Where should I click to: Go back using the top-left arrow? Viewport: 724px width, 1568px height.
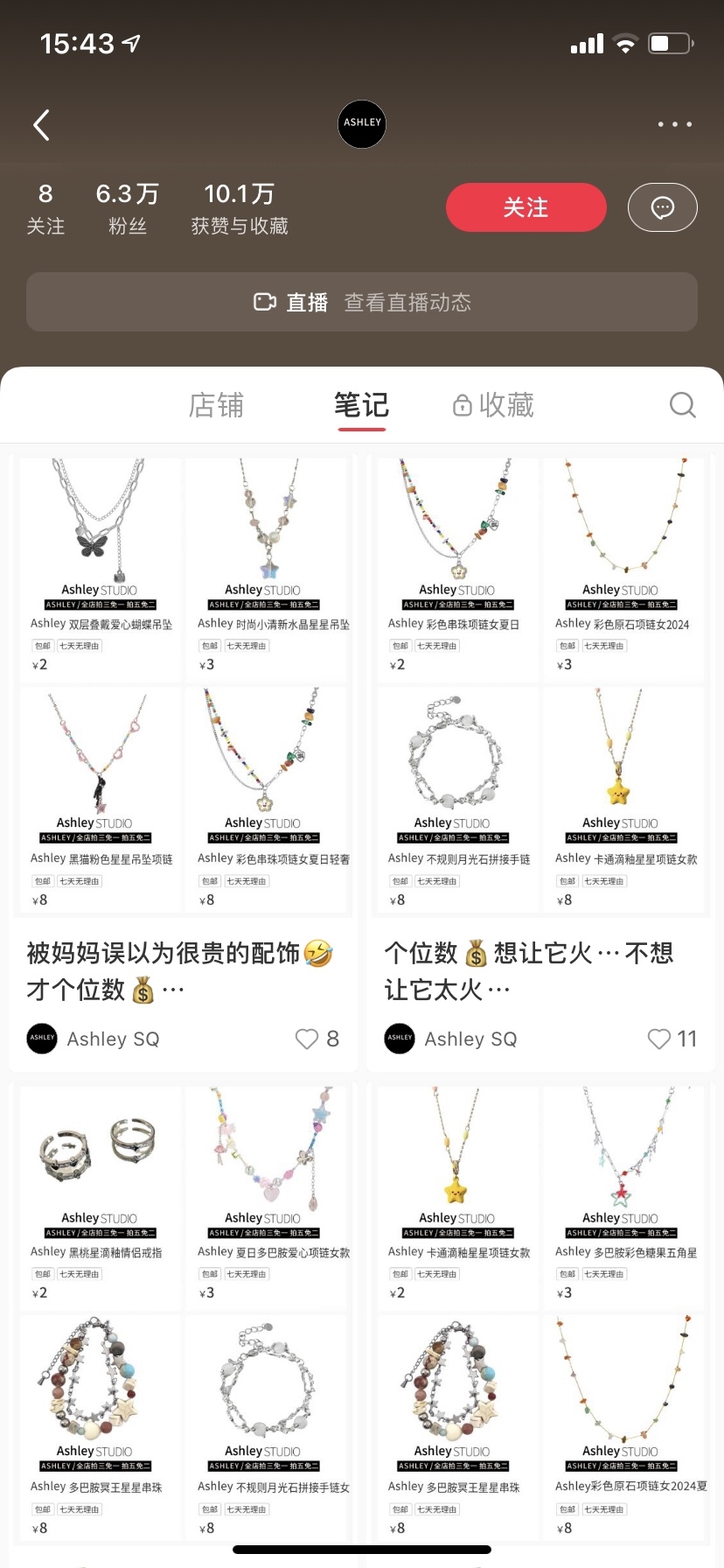[41, 125]
